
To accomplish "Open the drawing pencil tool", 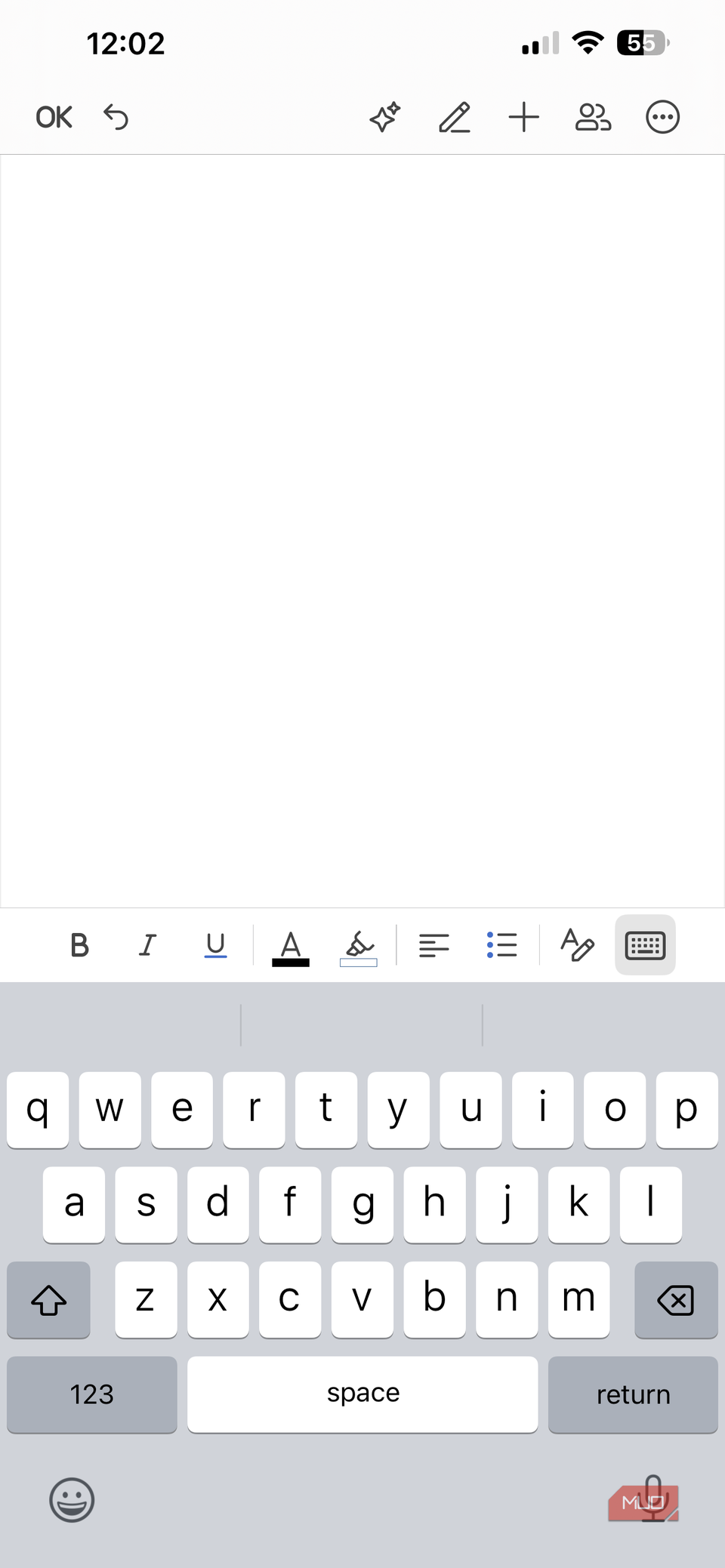I will (x=455, y=117).
